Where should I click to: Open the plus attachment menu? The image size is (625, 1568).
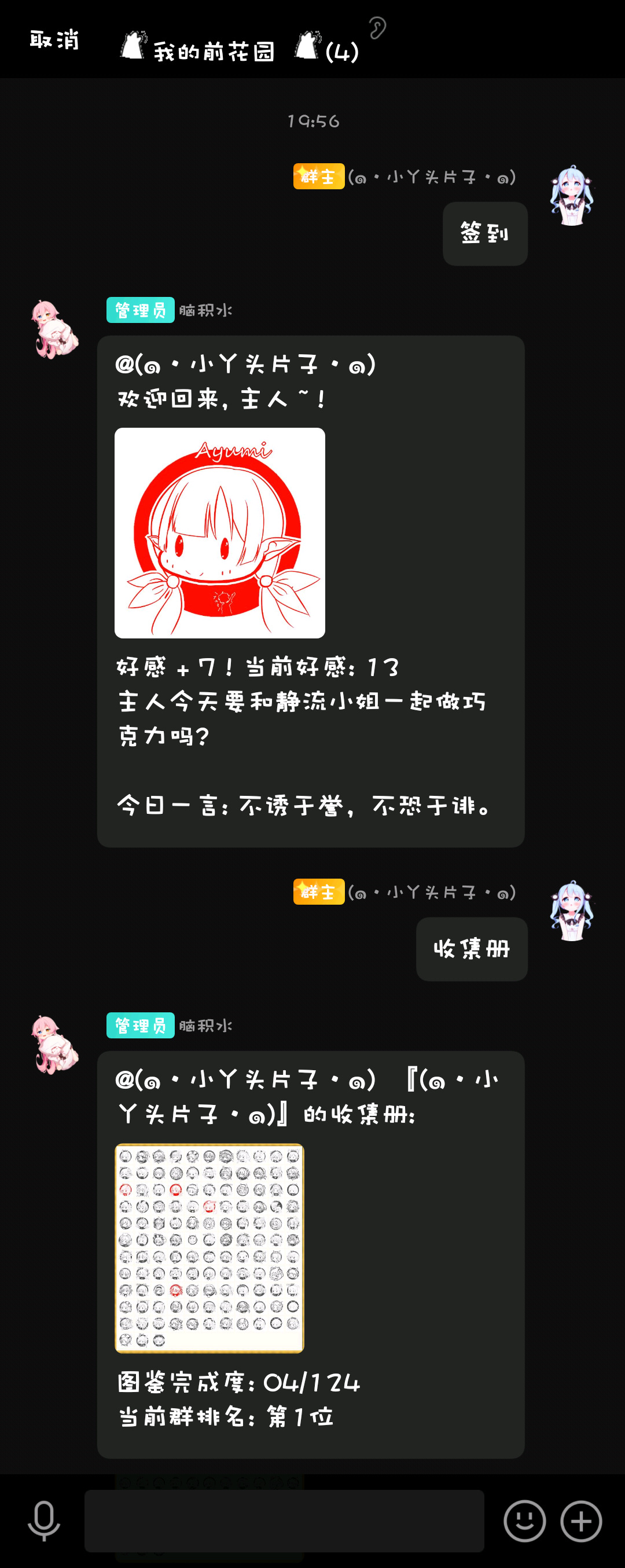(x=581, y=1521)
